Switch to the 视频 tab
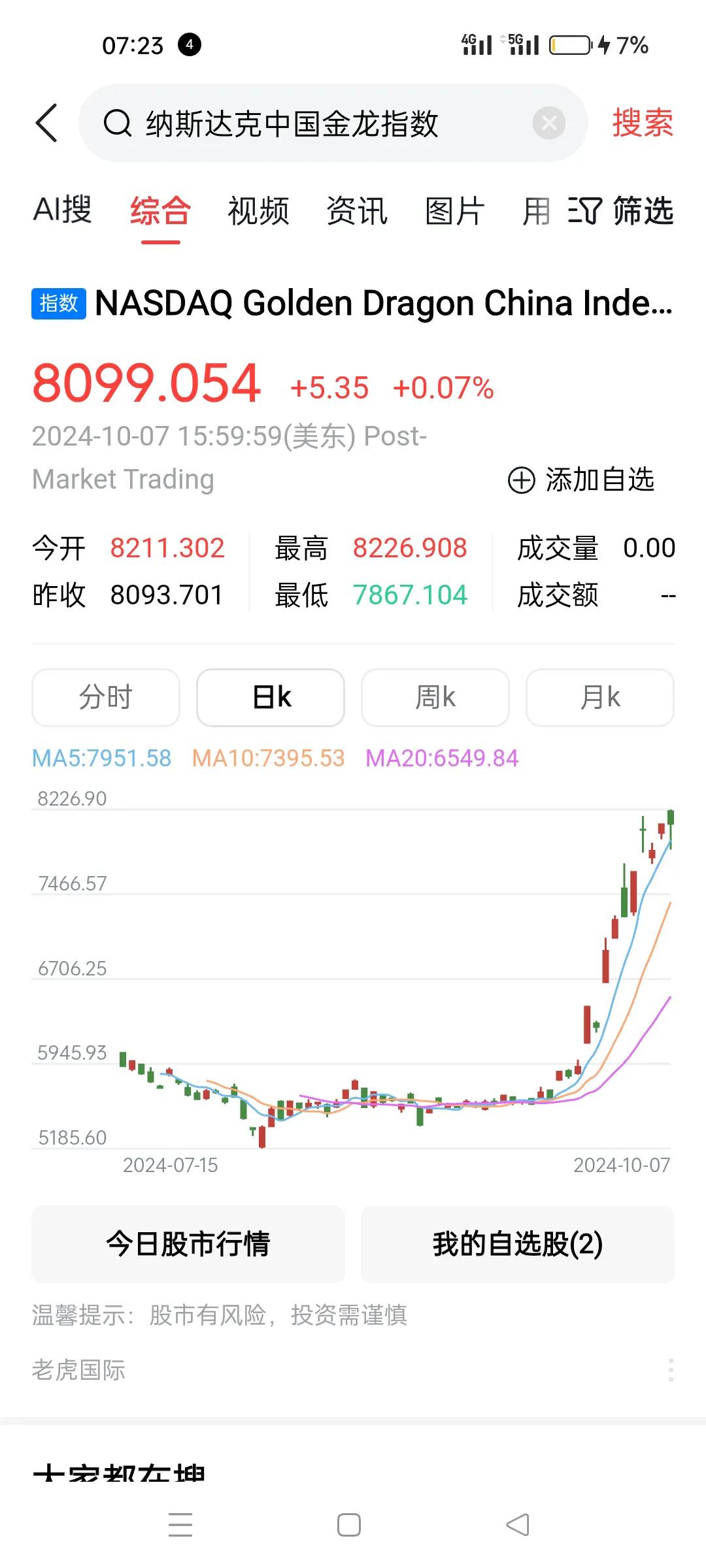706x1568 pixels. click(x=258, y=210)
